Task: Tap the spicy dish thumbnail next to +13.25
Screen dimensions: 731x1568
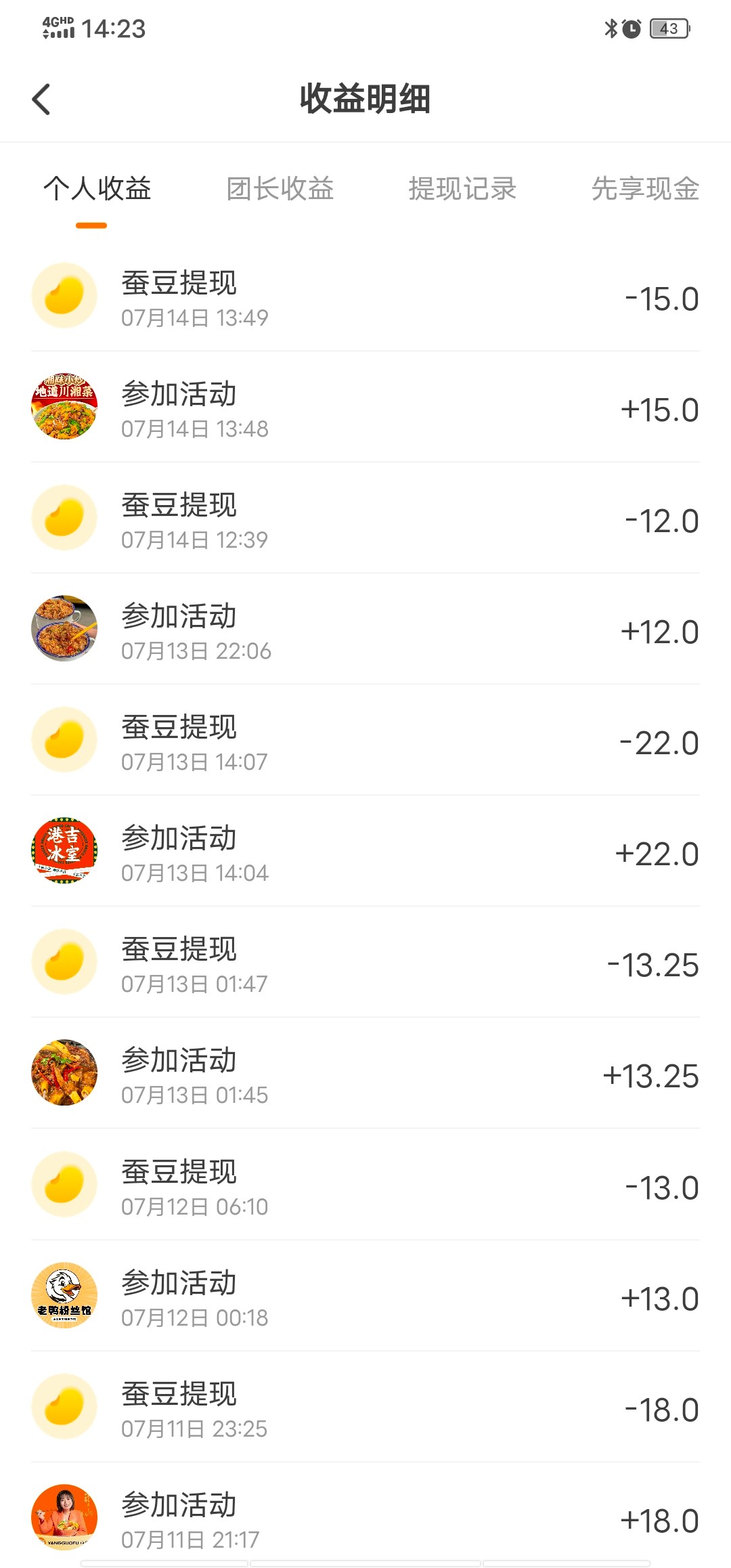Action: pyautogui.click(x=64, y=1073)
